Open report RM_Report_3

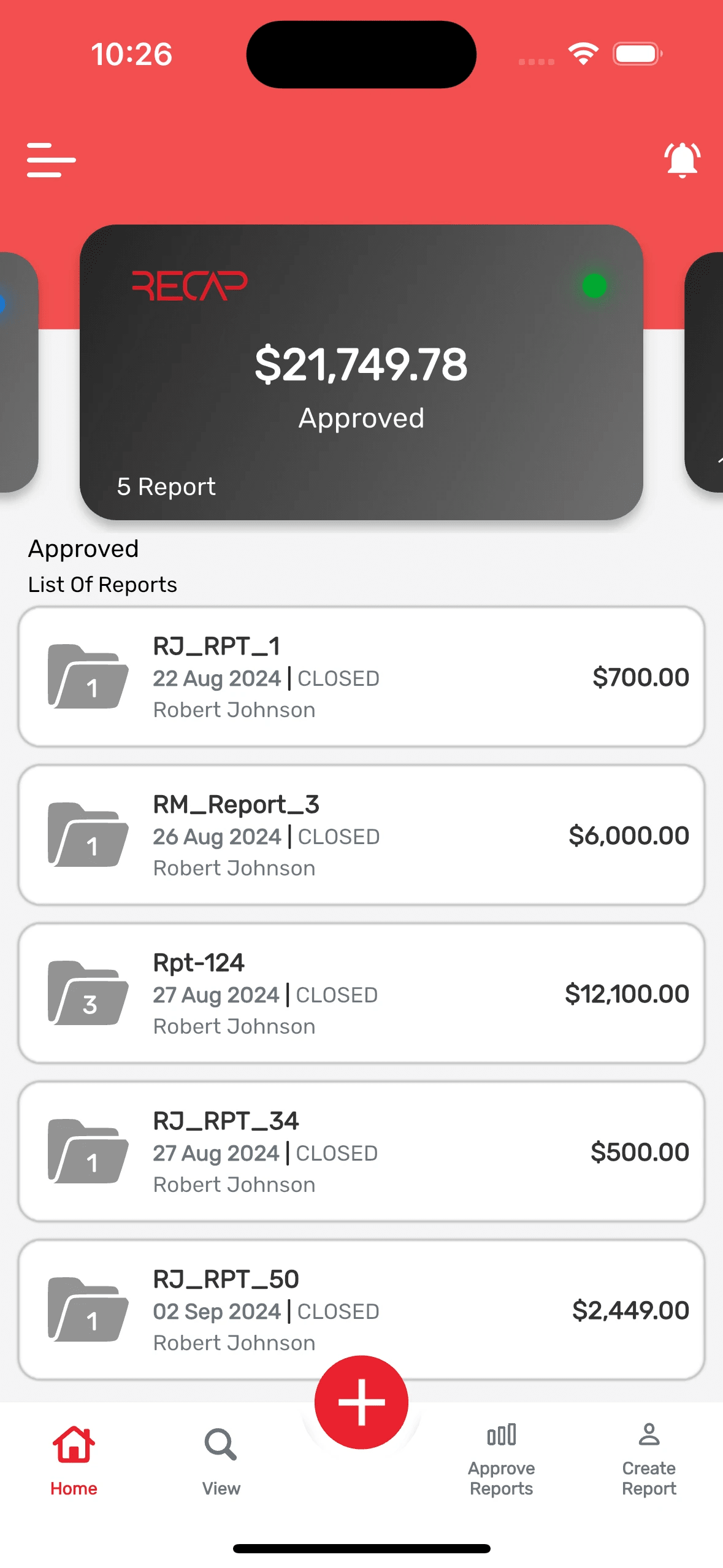point(361,835)
